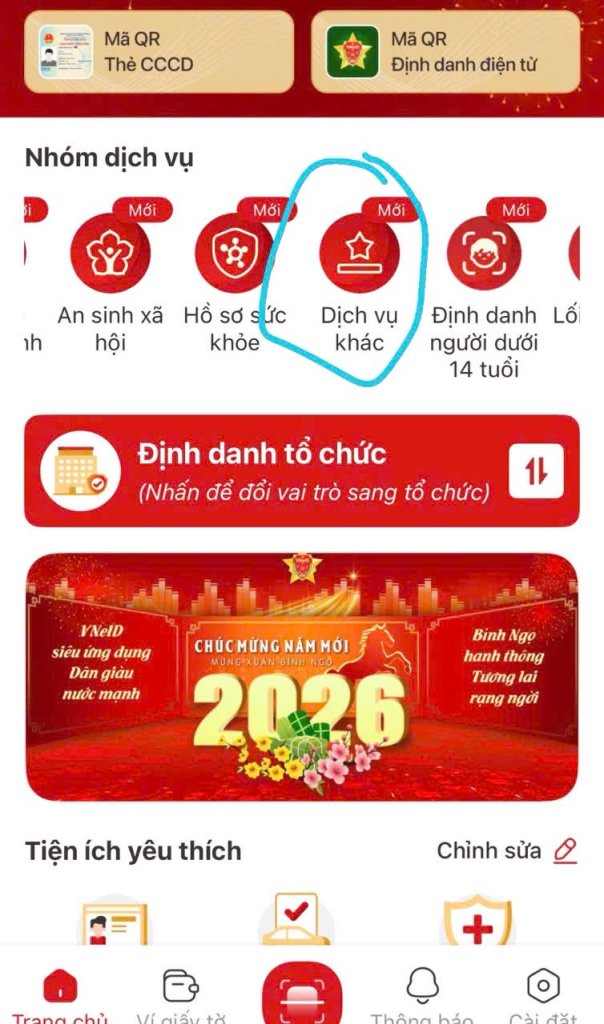Open the car with checkmark utility
The image size is (604, 1024).
tap(296, 920)
